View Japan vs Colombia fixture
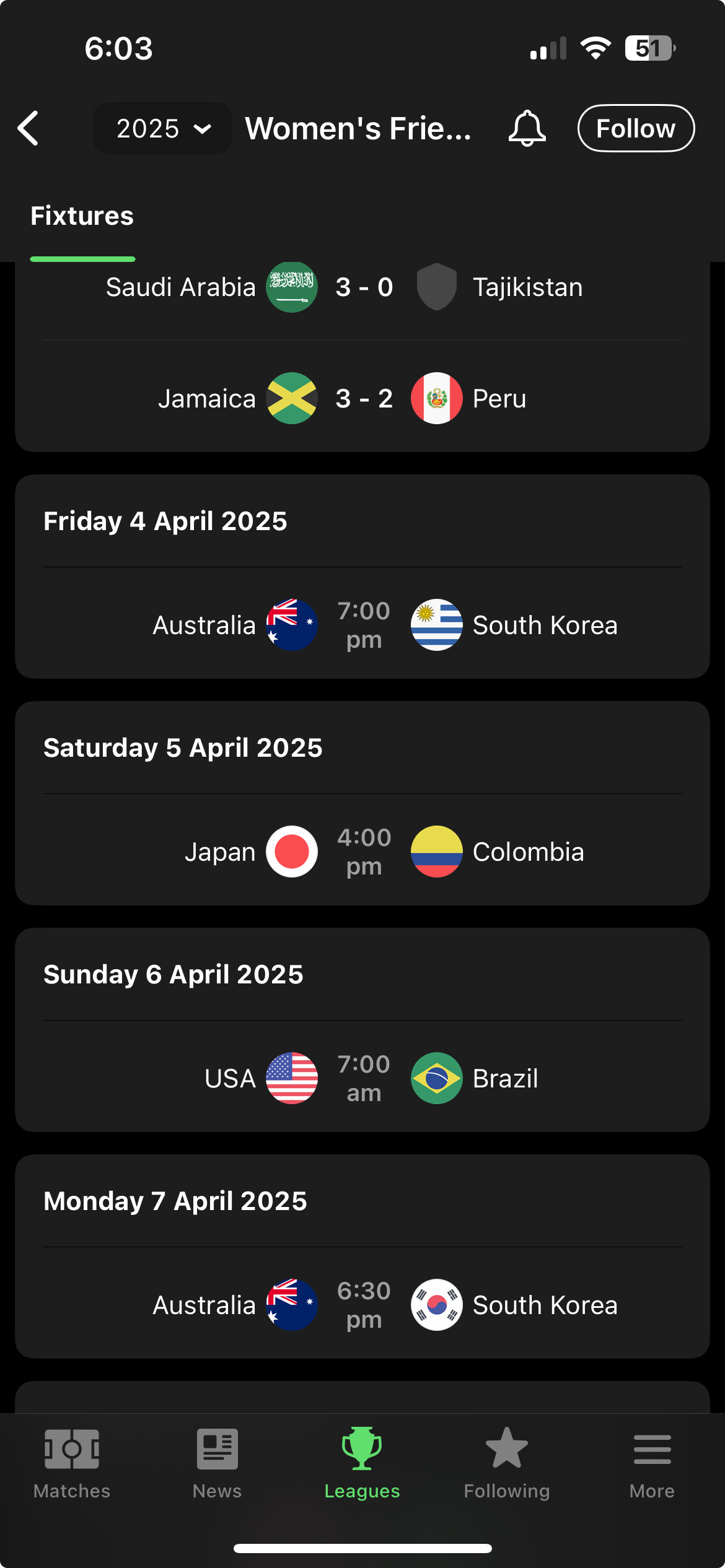The width and height of the screenshot is (725, 1568). tap(362, 852)
